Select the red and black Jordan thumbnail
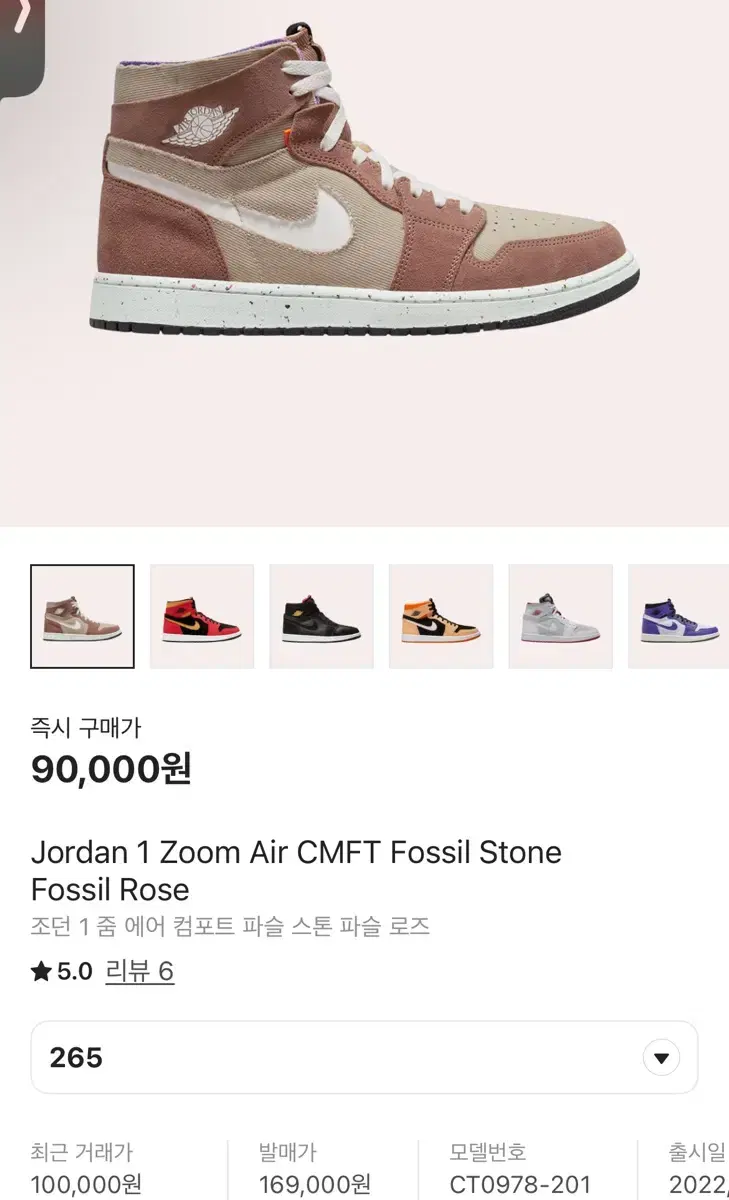This screenshot has width=729, height=1200. point(202,614)
